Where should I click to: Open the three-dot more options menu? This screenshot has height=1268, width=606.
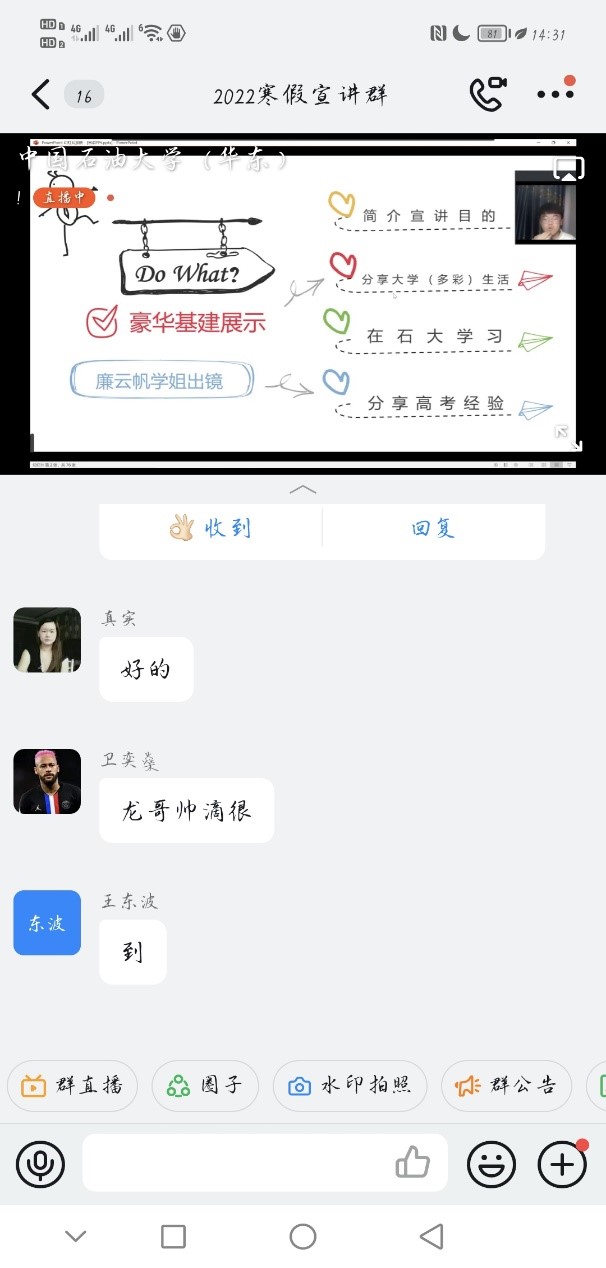point(555,94)
